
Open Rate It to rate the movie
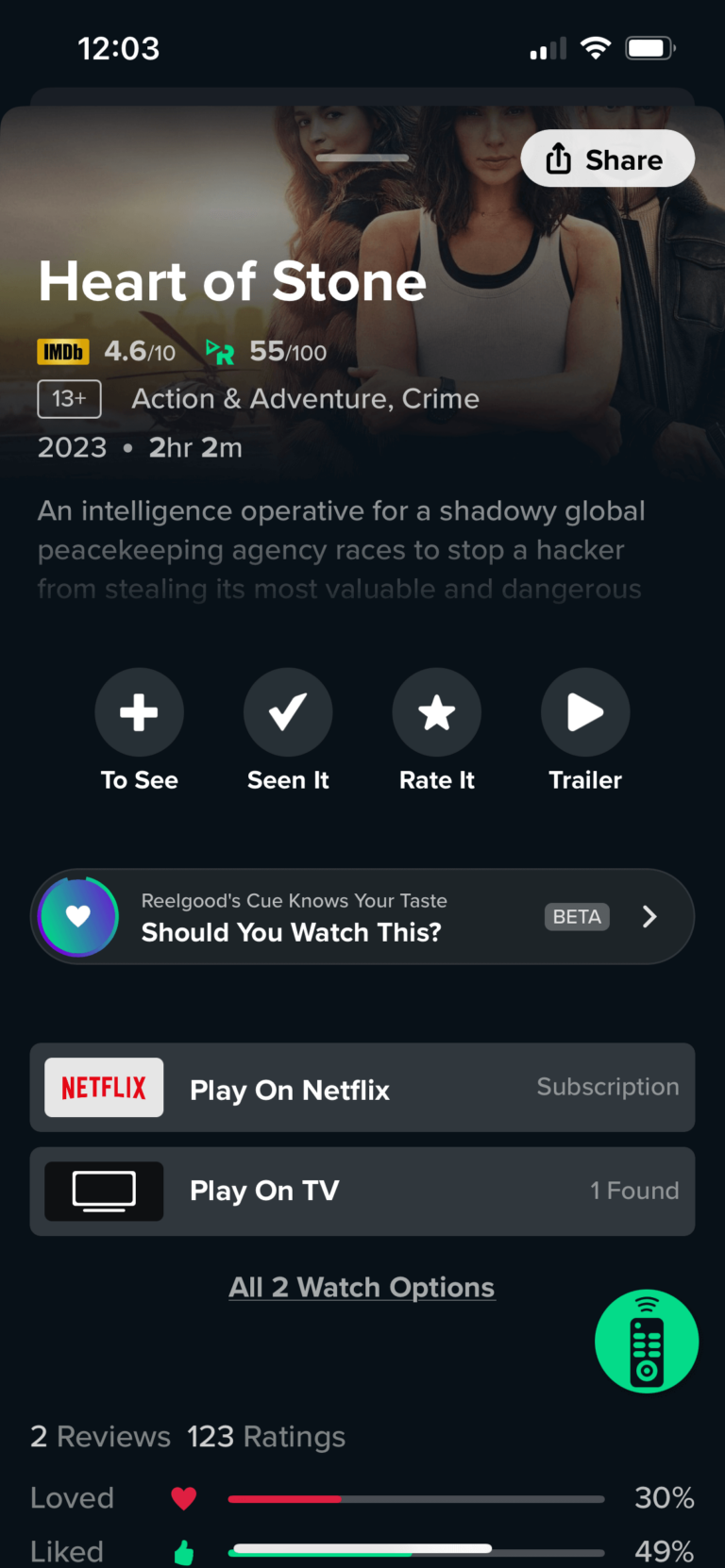click(x=436, y=712)
